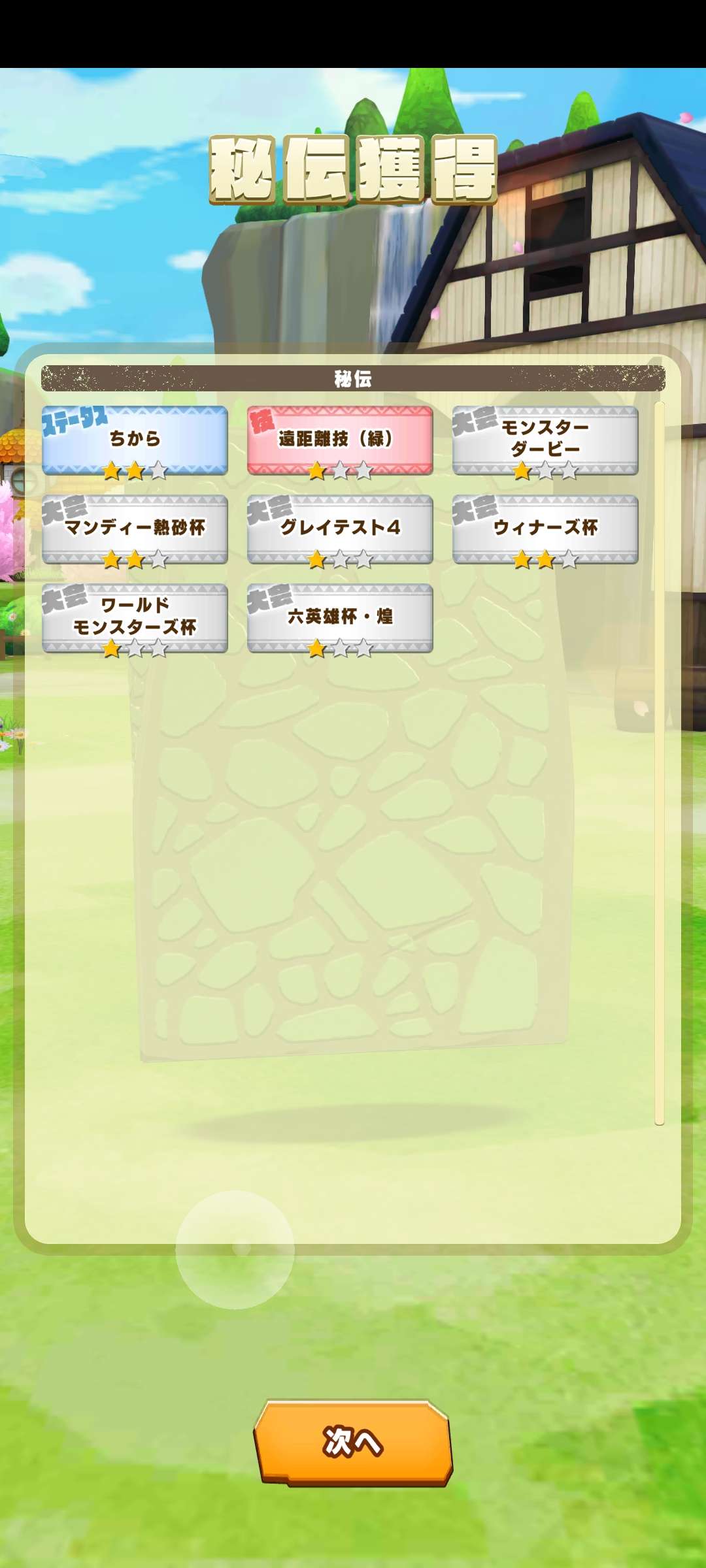The height and width of the screenshot is (1568, 706).
Task: Select the ウィナーズ杯 card
Action: point(545,529)
